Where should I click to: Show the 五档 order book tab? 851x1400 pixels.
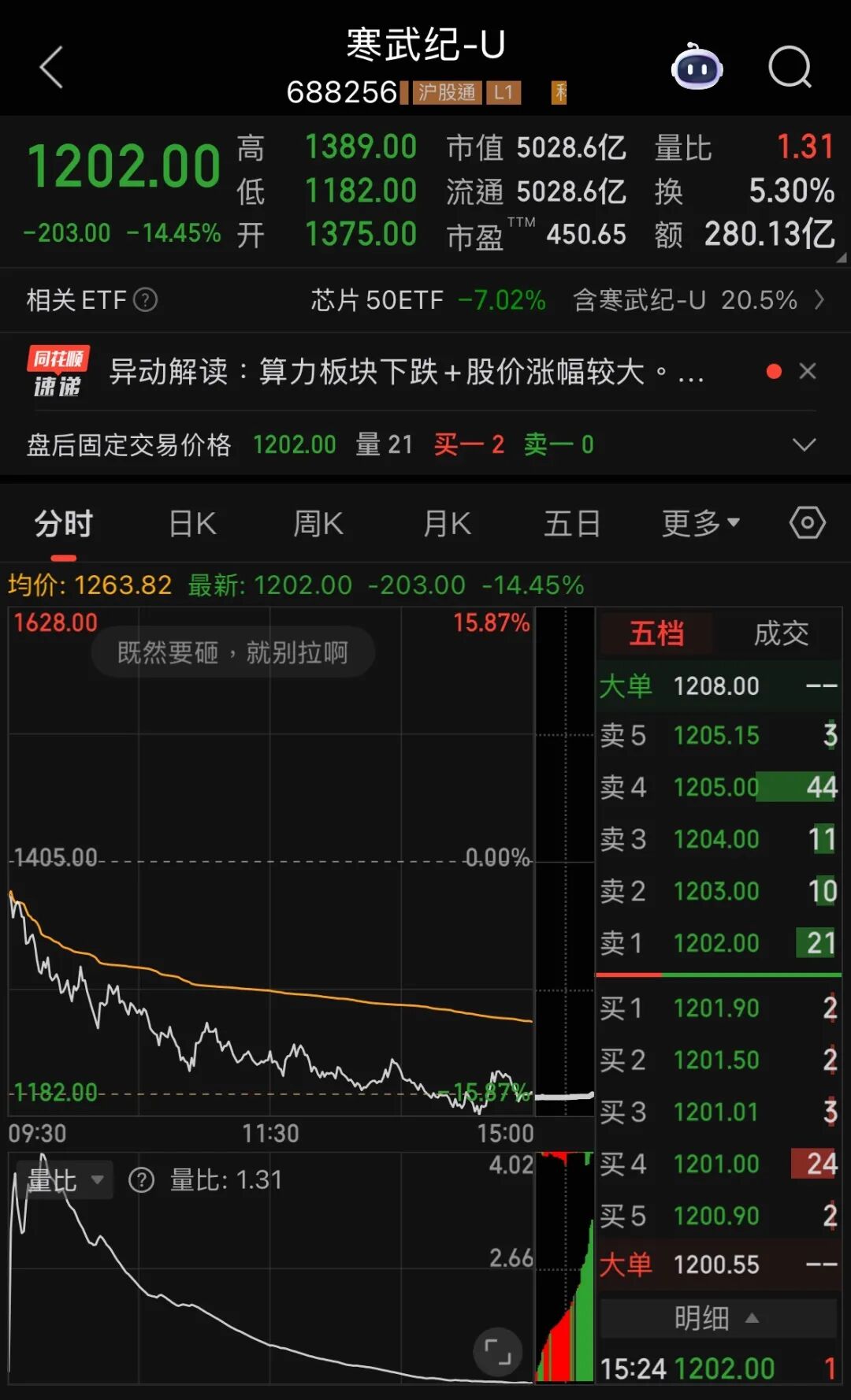tap(656, 633)
